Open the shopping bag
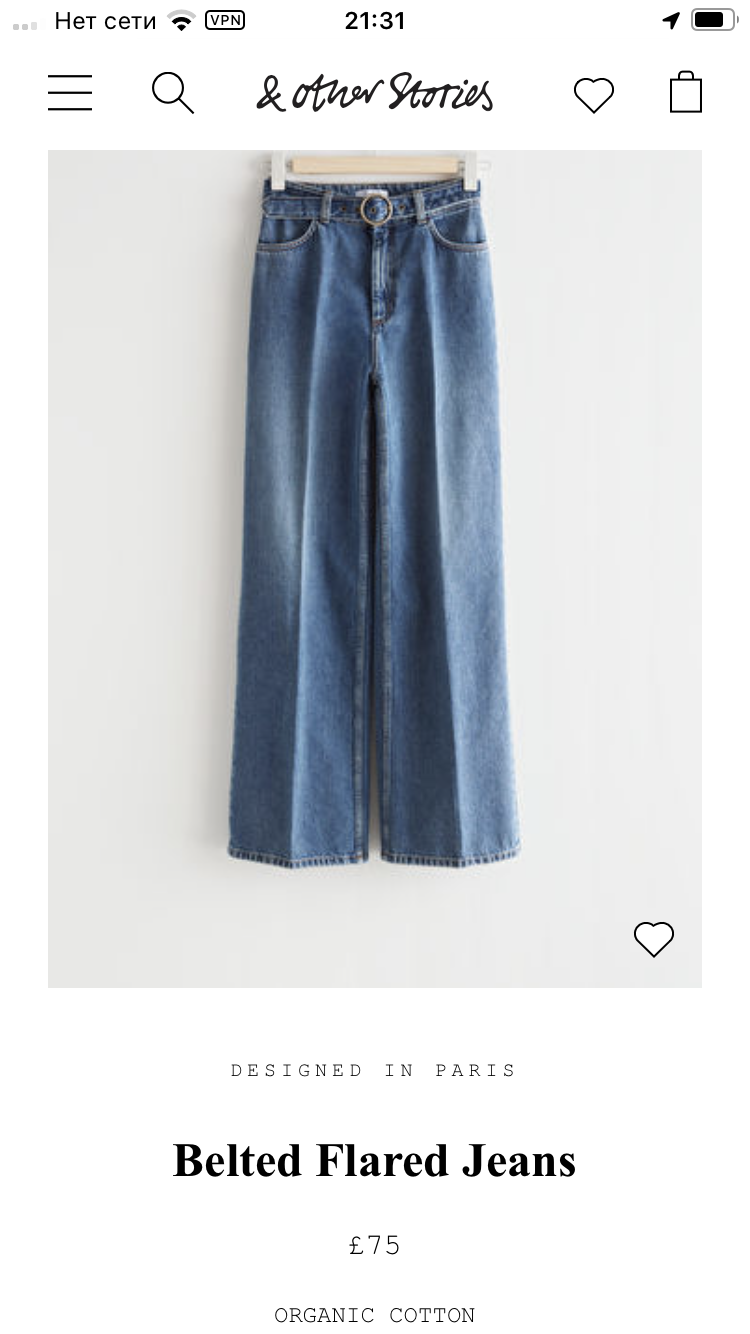Screen dimensions: 750x1334 [x=686, y=92]
